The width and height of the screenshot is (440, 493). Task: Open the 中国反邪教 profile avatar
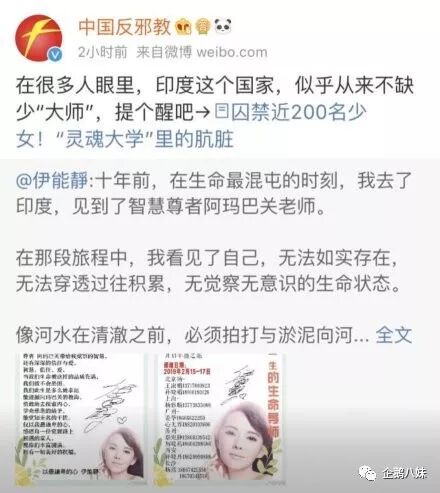(x=38, y=38)
